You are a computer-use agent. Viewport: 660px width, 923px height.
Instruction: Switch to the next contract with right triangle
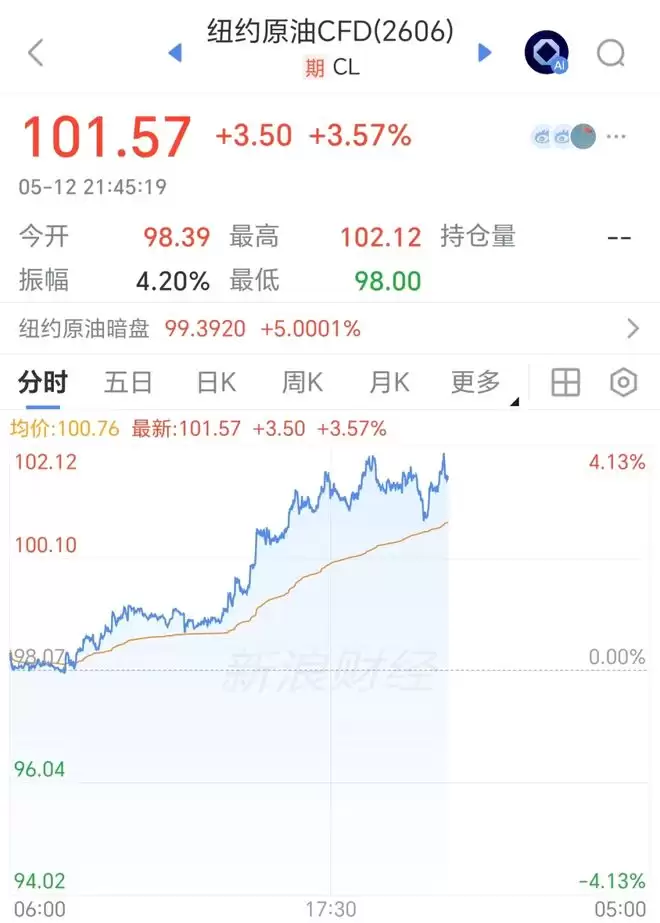(x=485, y=53)
